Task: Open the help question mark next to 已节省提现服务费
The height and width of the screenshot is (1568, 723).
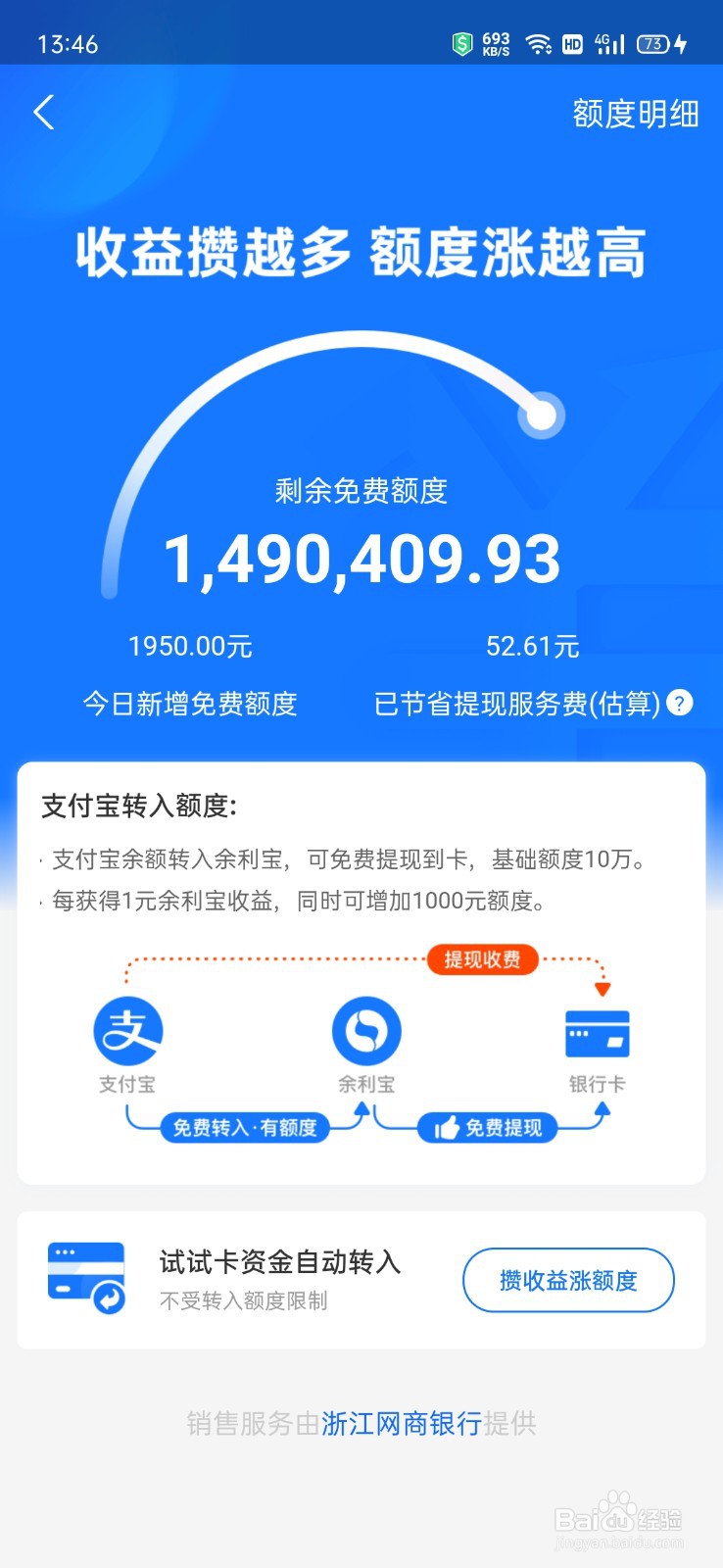Action: (681, 702)
